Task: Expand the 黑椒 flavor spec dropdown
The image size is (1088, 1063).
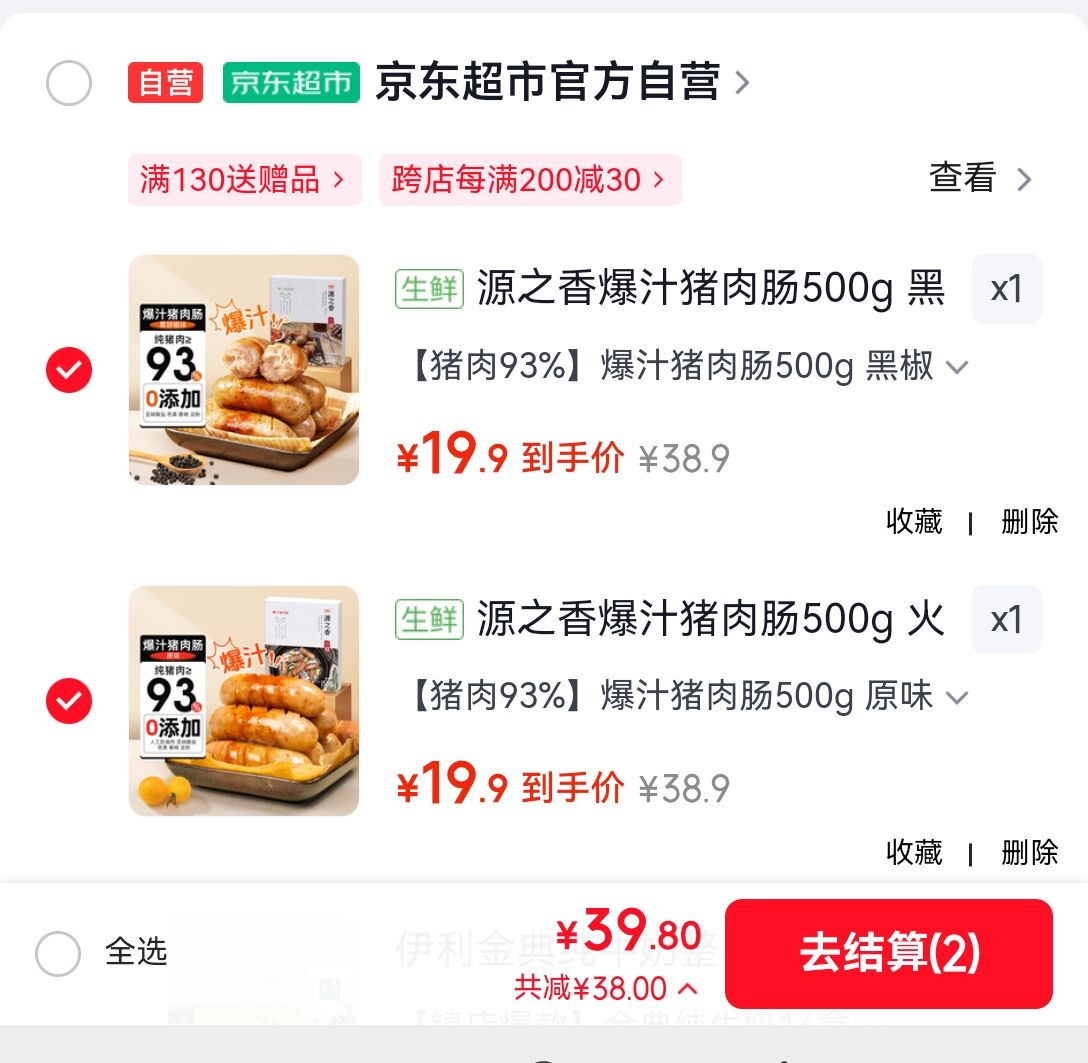Action: coord(957,367)
